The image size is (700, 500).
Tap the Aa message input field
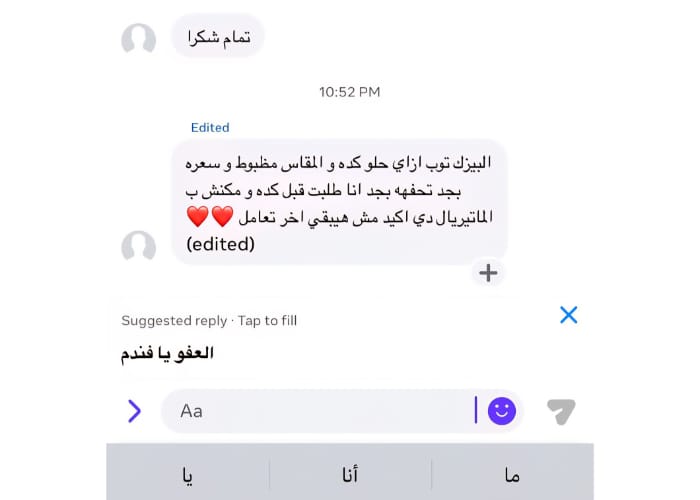click(x=320, y=411)
